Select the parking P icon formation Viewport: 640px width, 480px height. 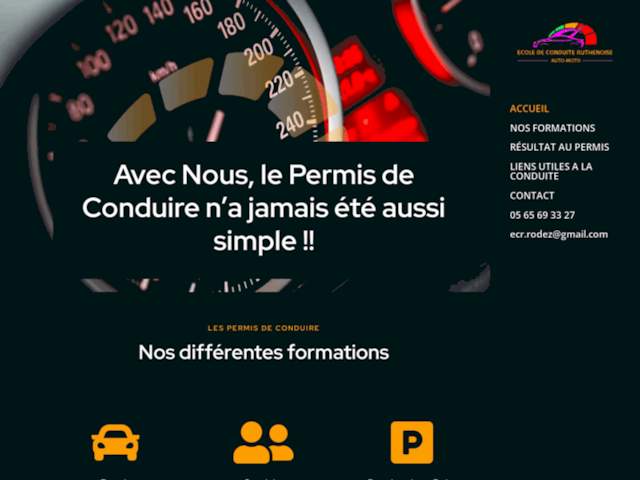click(411, 442)
